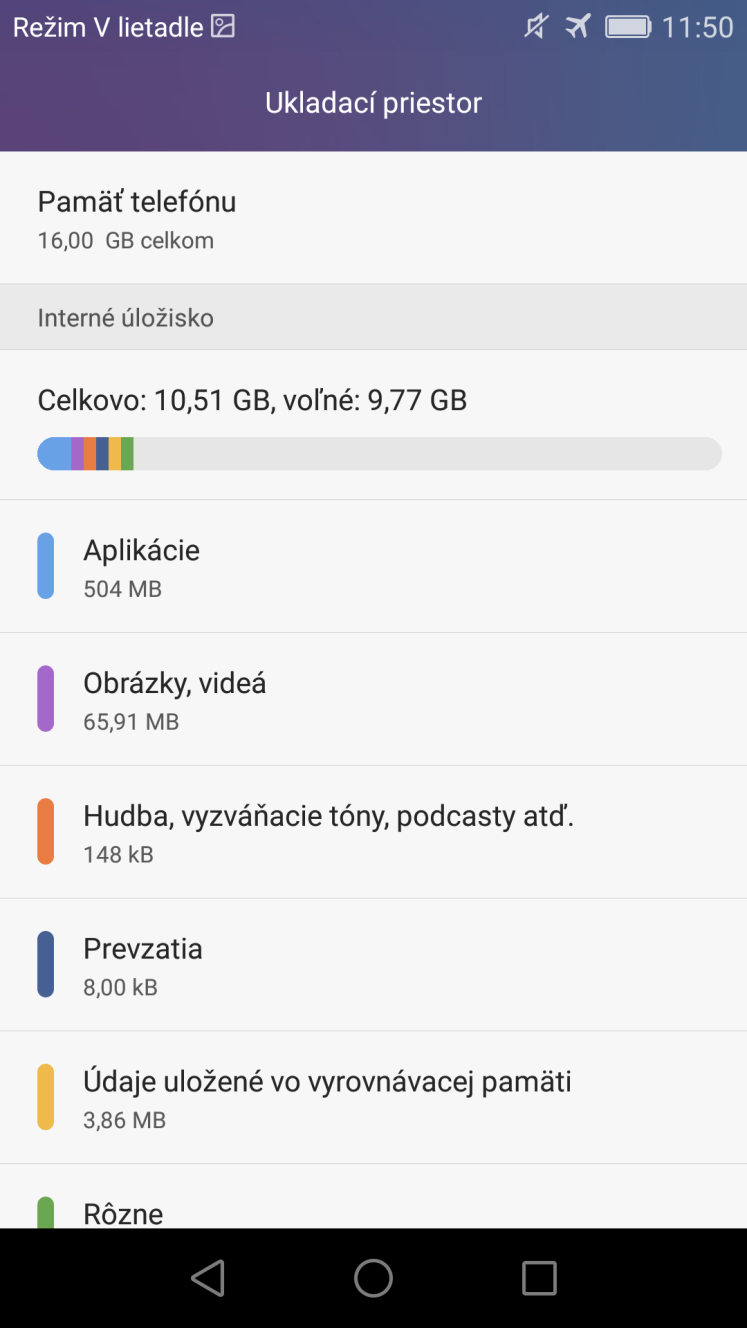Go back with the navigation back button

[x=208, y=1278]
